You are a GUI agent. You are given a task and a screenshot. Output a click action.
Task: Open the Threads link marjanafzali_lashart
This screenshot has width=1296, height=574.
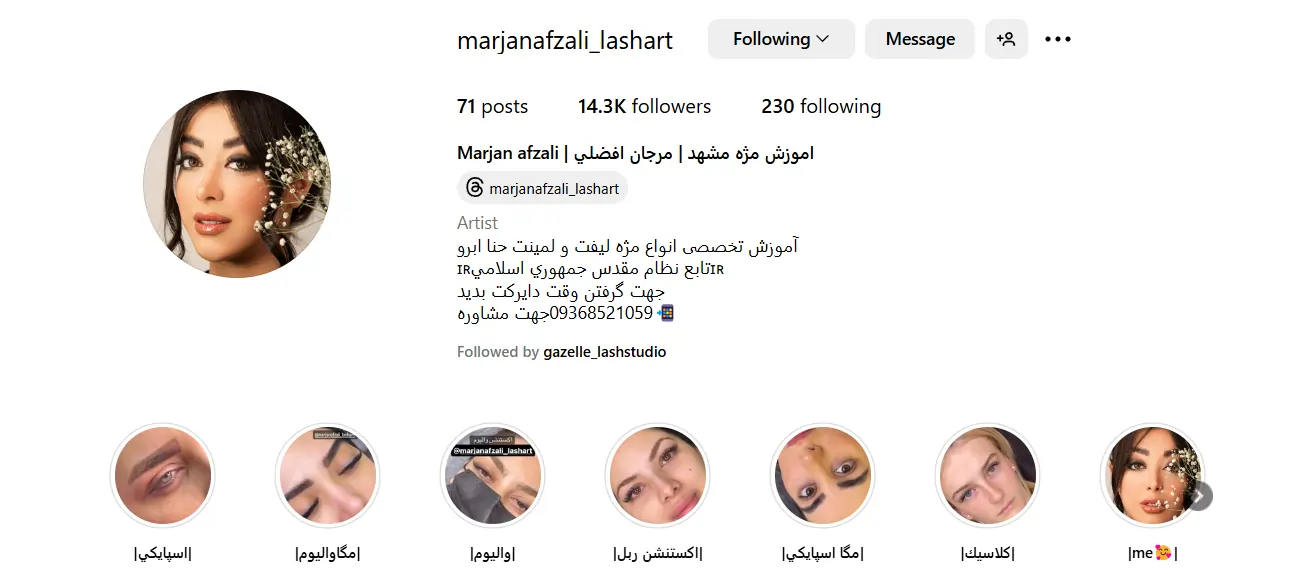(x=543, y=188)
